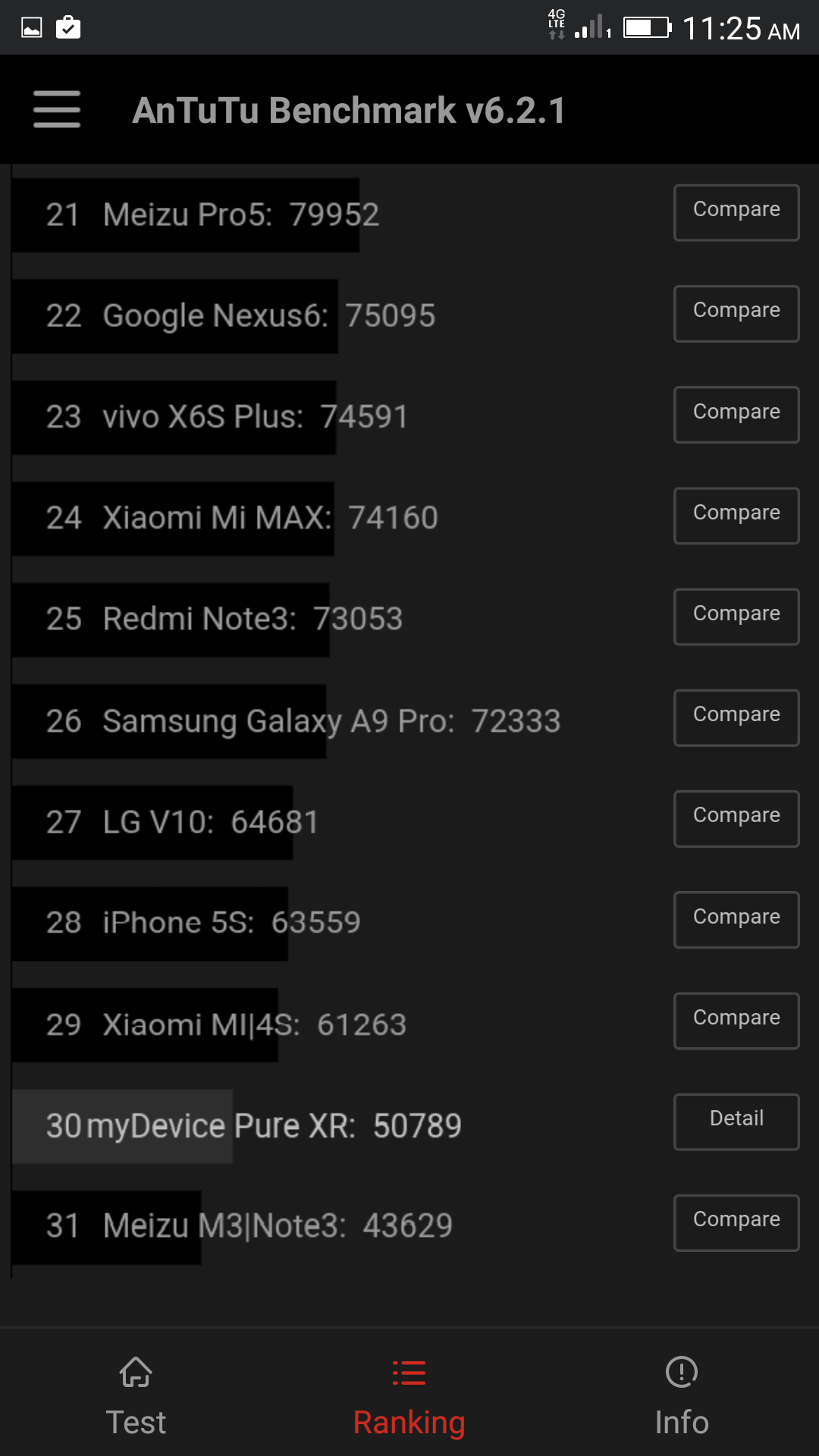Compare with Samsung Galaxy A9 Pro
This screenshot has height=1456, width=819.
(x=736, y=717)
